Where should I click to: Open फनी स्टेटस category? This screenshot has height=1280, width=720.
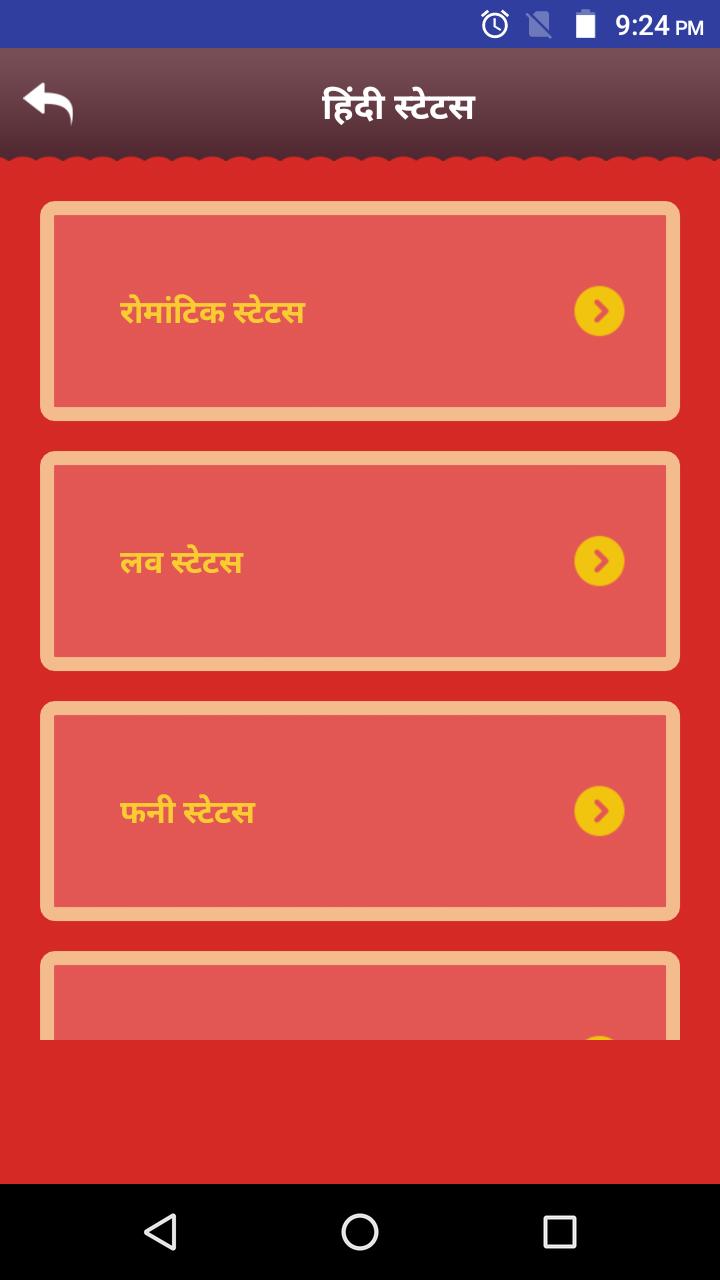tap(360, 811)
